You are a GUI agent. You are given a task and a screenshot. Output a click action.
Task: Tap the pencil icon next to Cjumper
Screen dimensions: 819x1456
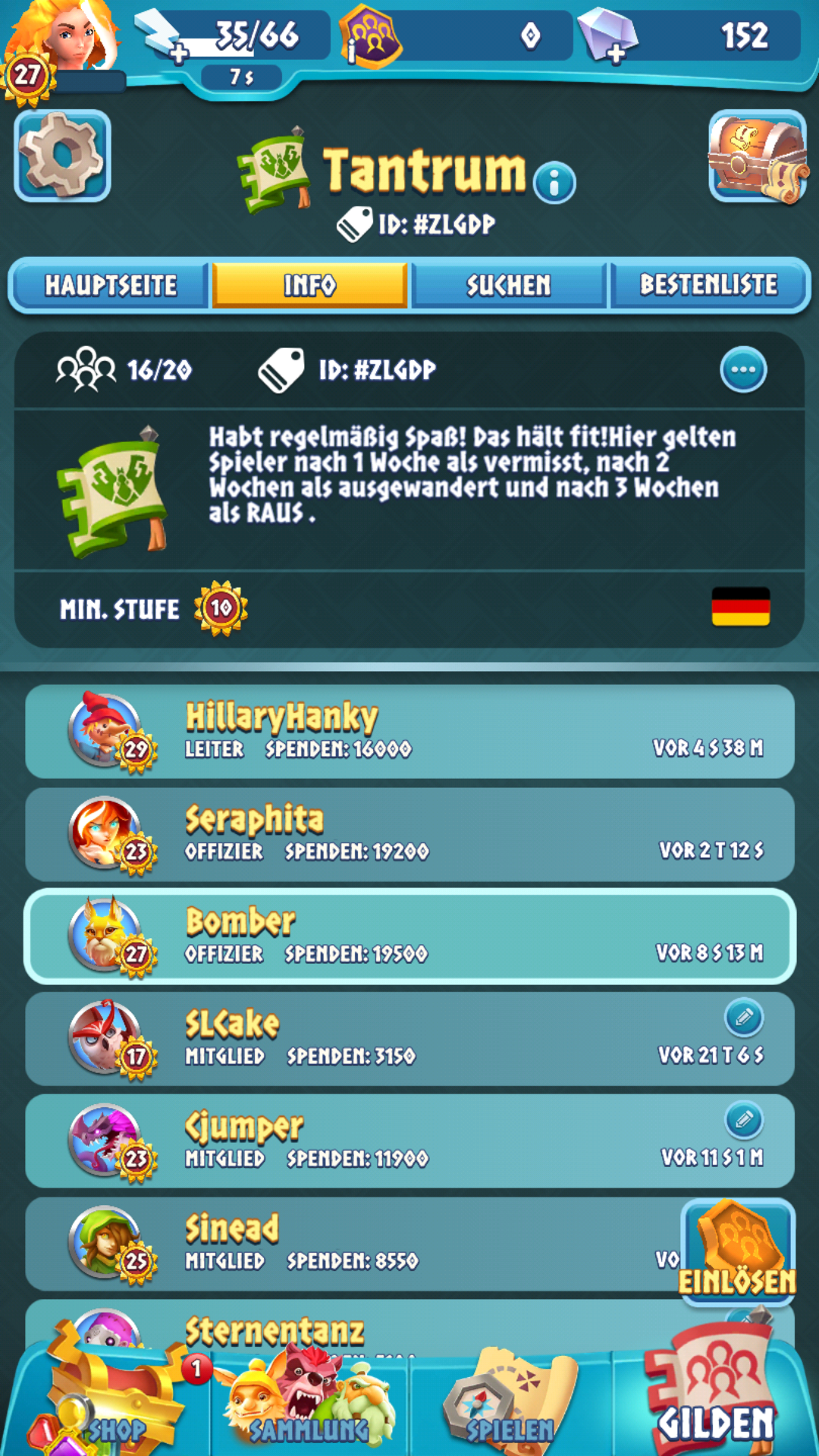tap(743, 1120)
